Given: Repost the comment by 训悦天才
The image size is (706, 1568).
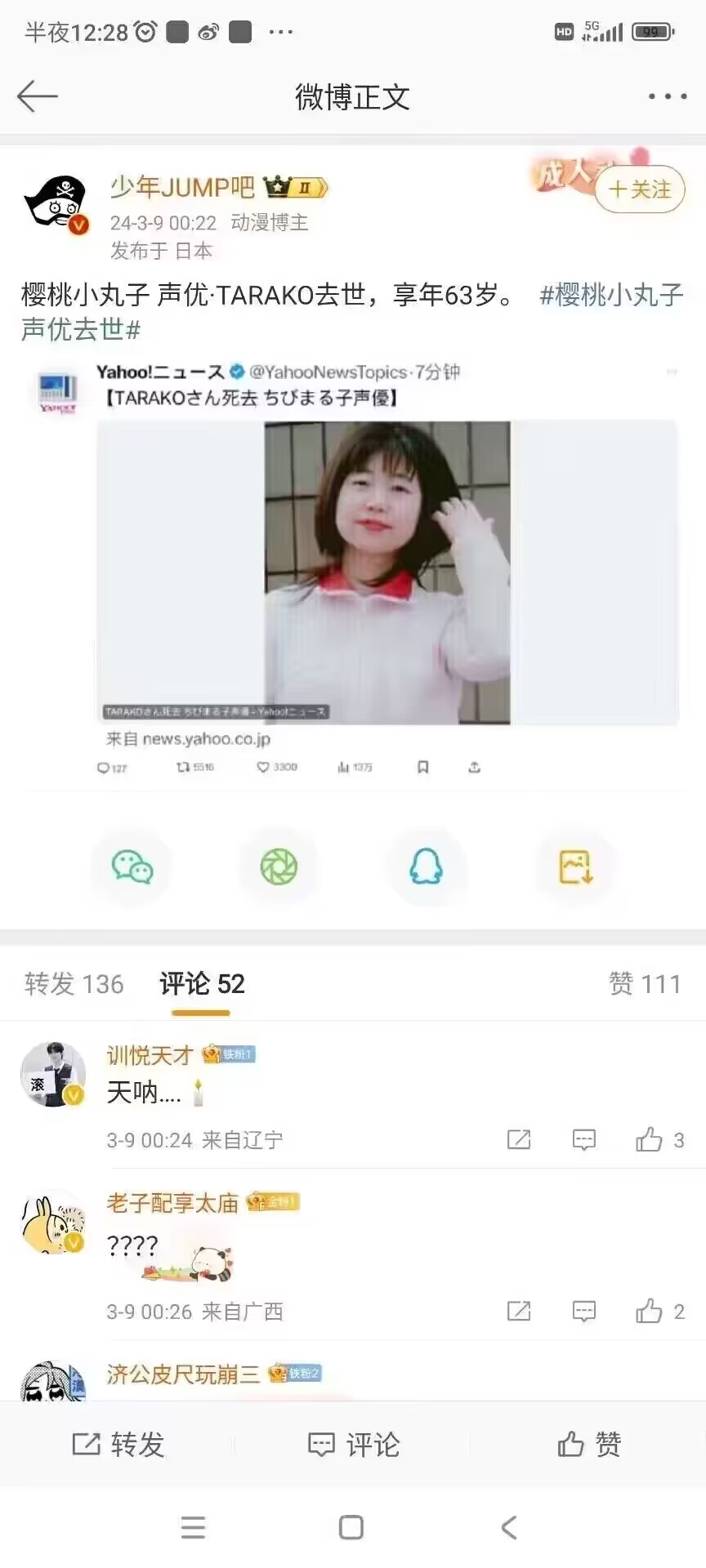Looking at the screenshot, I should tap(519, 1140).
